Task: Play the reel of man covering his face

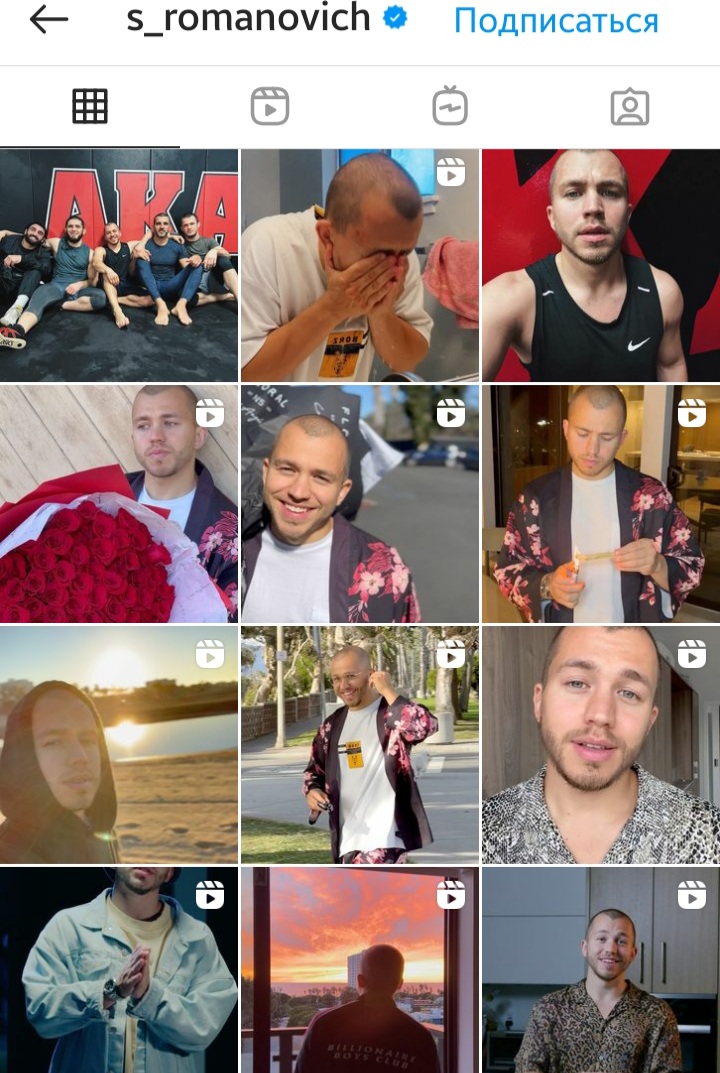Action: pos(360,265)
